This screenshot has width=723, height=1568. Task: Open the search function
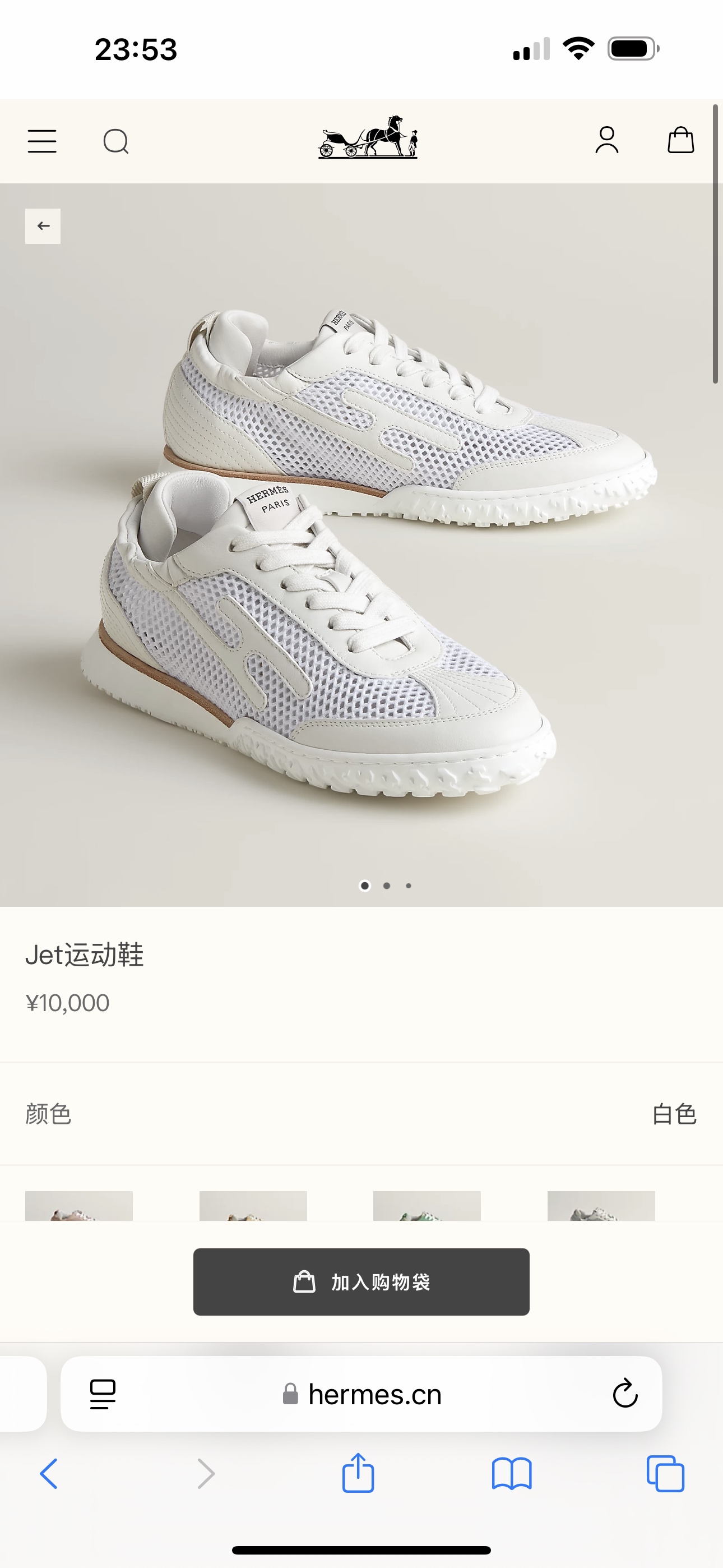(117, 141)
